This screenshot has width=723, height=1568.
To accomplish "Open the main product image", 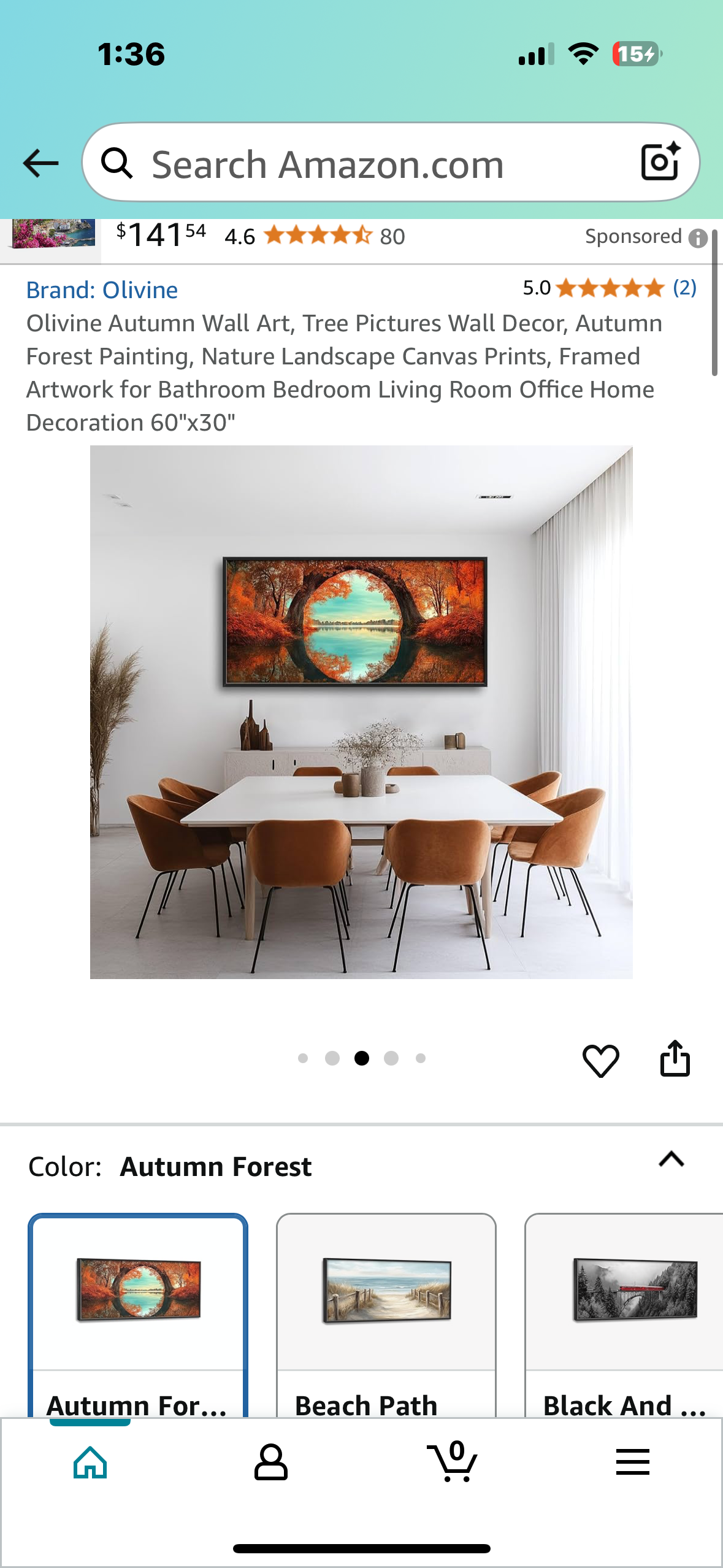I will coord(361,712).
